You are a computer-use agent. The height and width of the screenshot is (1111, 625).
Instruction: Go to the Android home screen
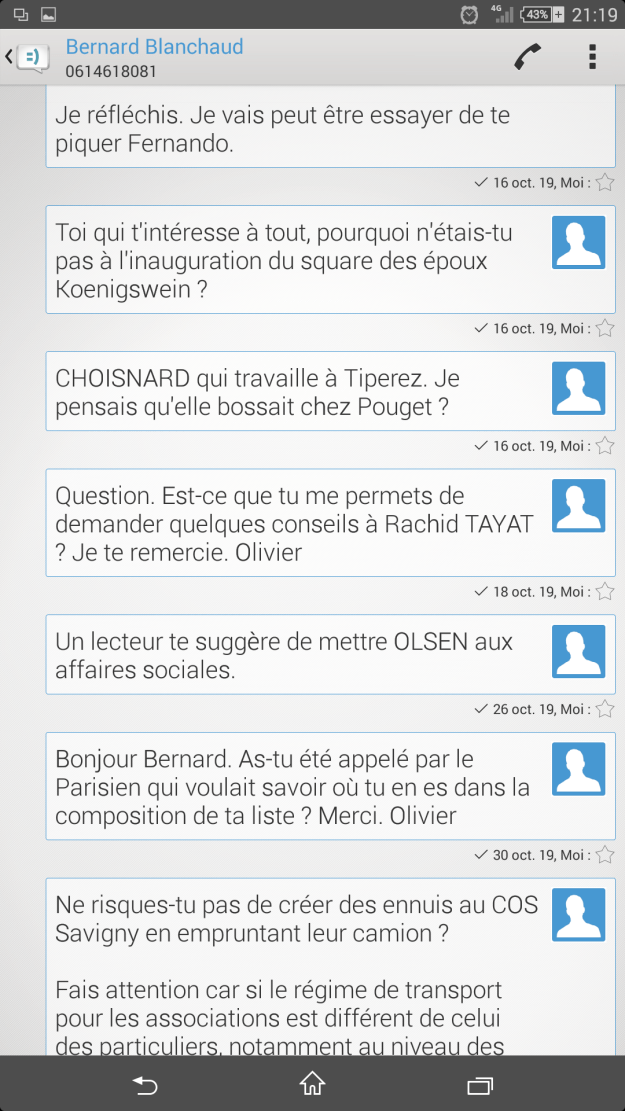click(x=312, y=1084)
